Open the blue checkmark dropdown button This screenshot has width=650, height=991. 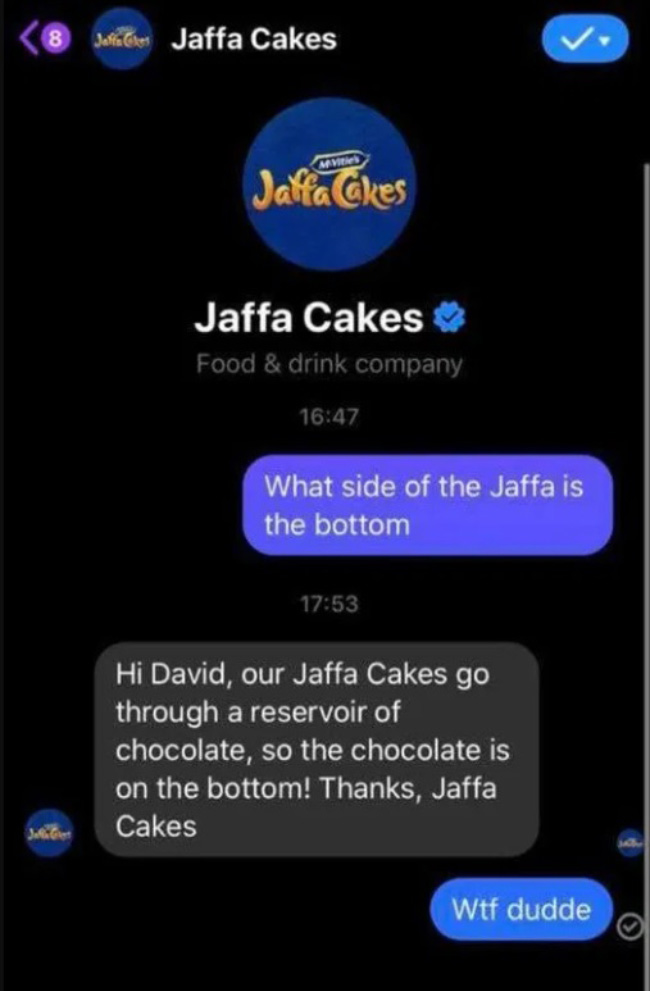585,40
